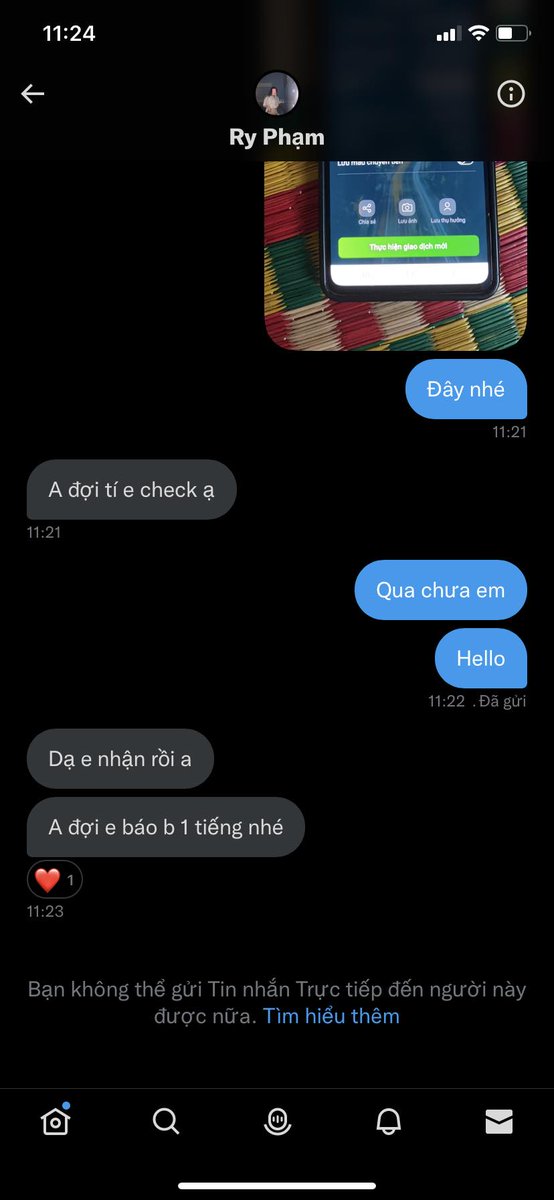554x1200 pixels.
Task: Open the notifications bell tab
Action: click(x=388, y=1122)
